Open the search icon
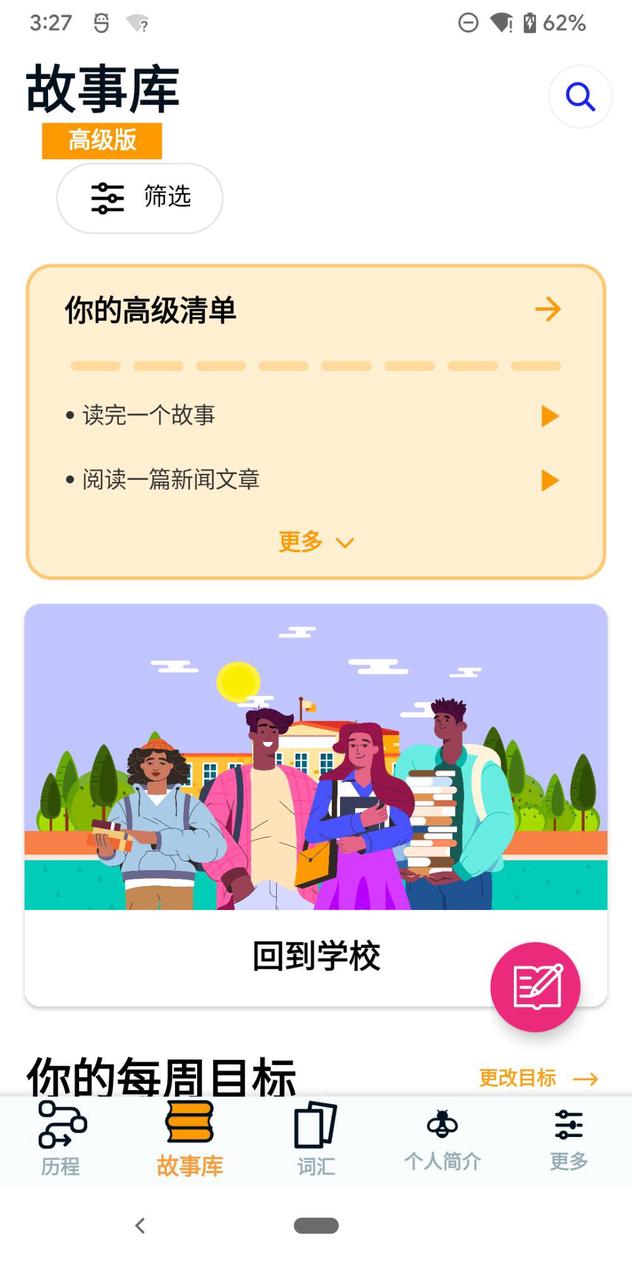The height and width of the screenshot is (1264, 632). (x=580, y=97)
